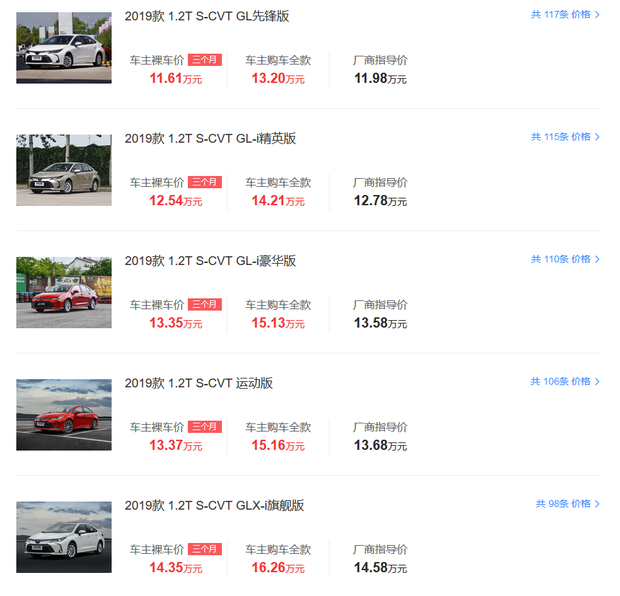Screen dimensions: 620x596
Task: View the 106 price records for 运动版
Action: click(x=566, y=381)
